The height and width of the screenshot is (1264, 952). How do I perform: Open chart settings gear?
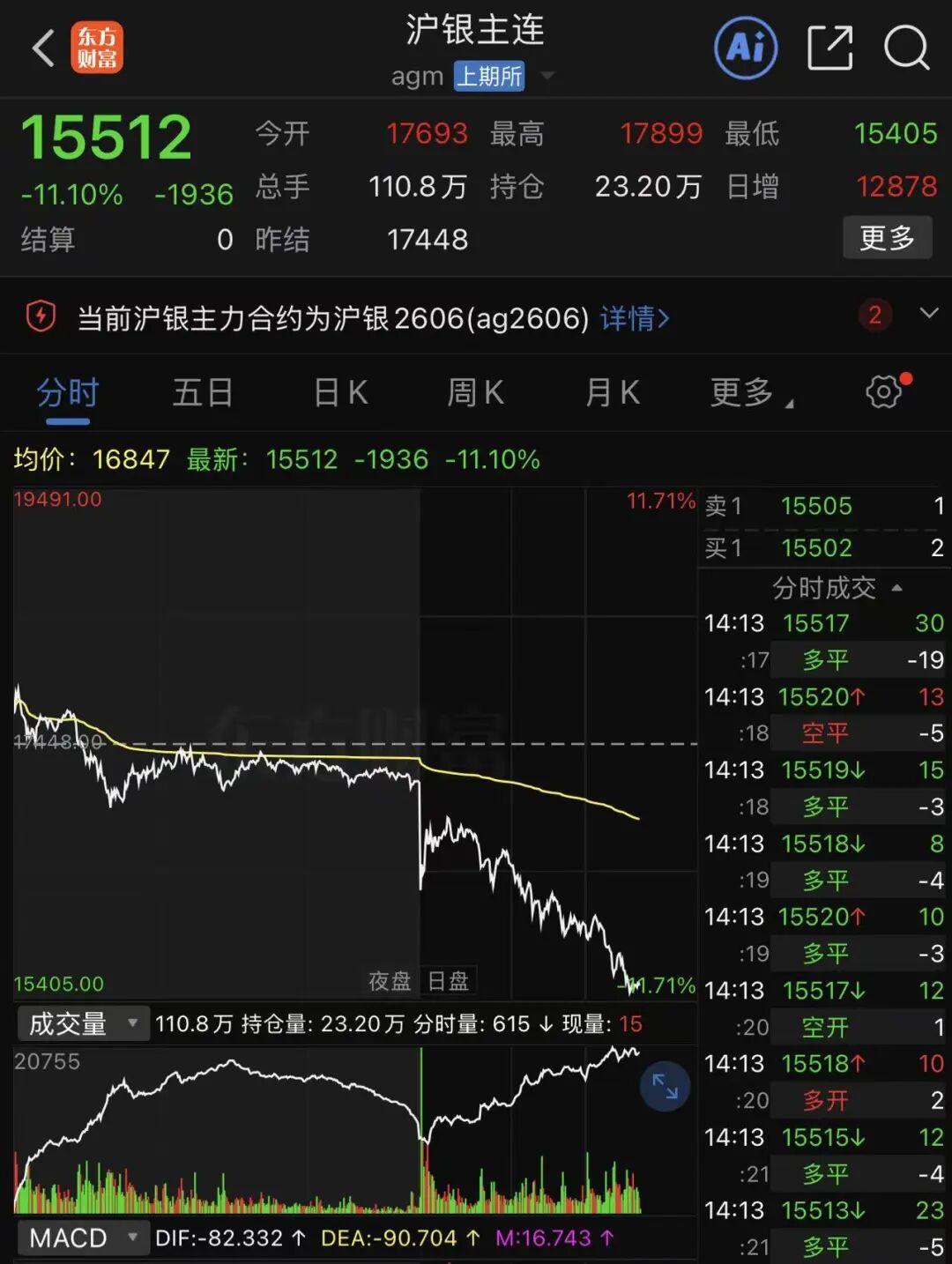884,391
